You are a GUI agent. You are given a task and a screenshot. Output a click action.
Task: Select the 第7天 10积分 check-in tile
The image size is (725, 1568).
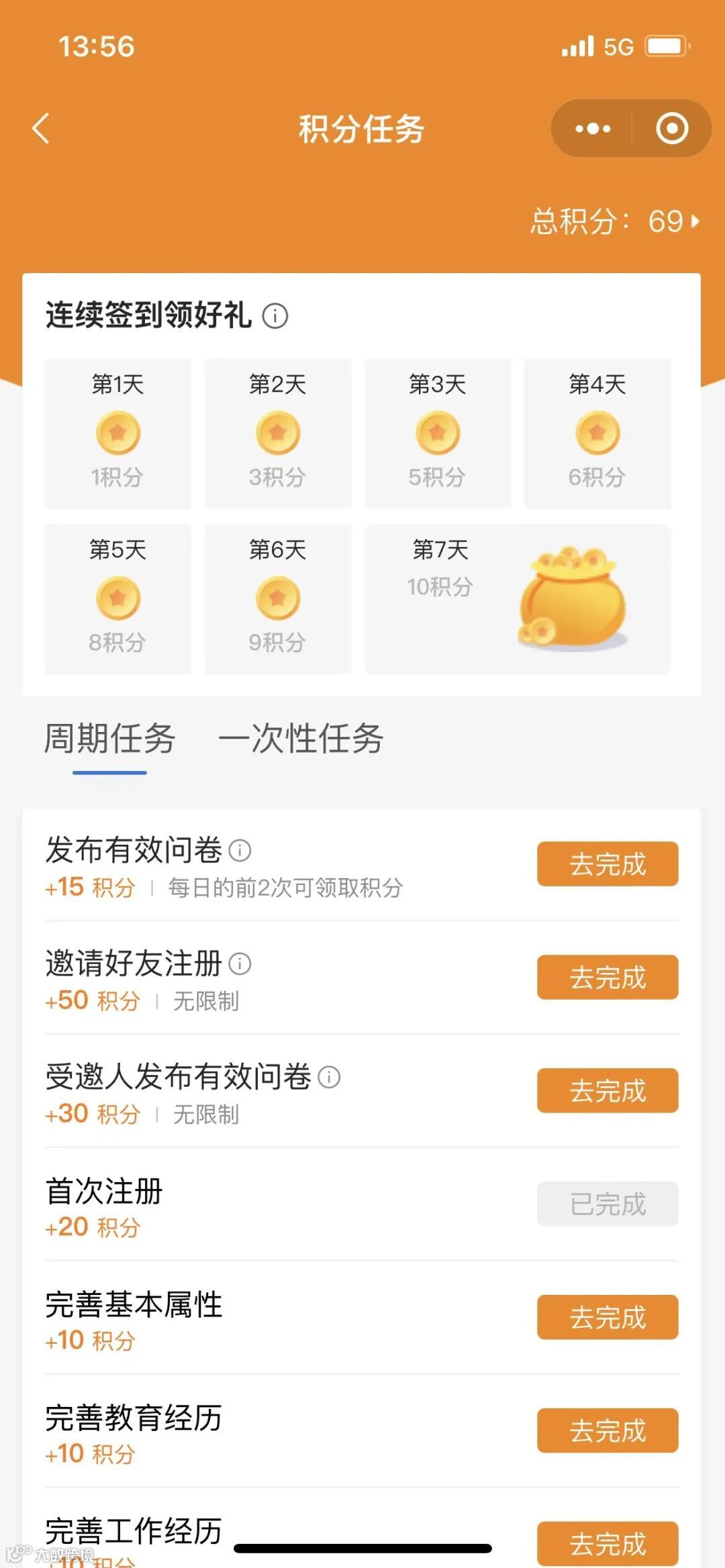517,598
